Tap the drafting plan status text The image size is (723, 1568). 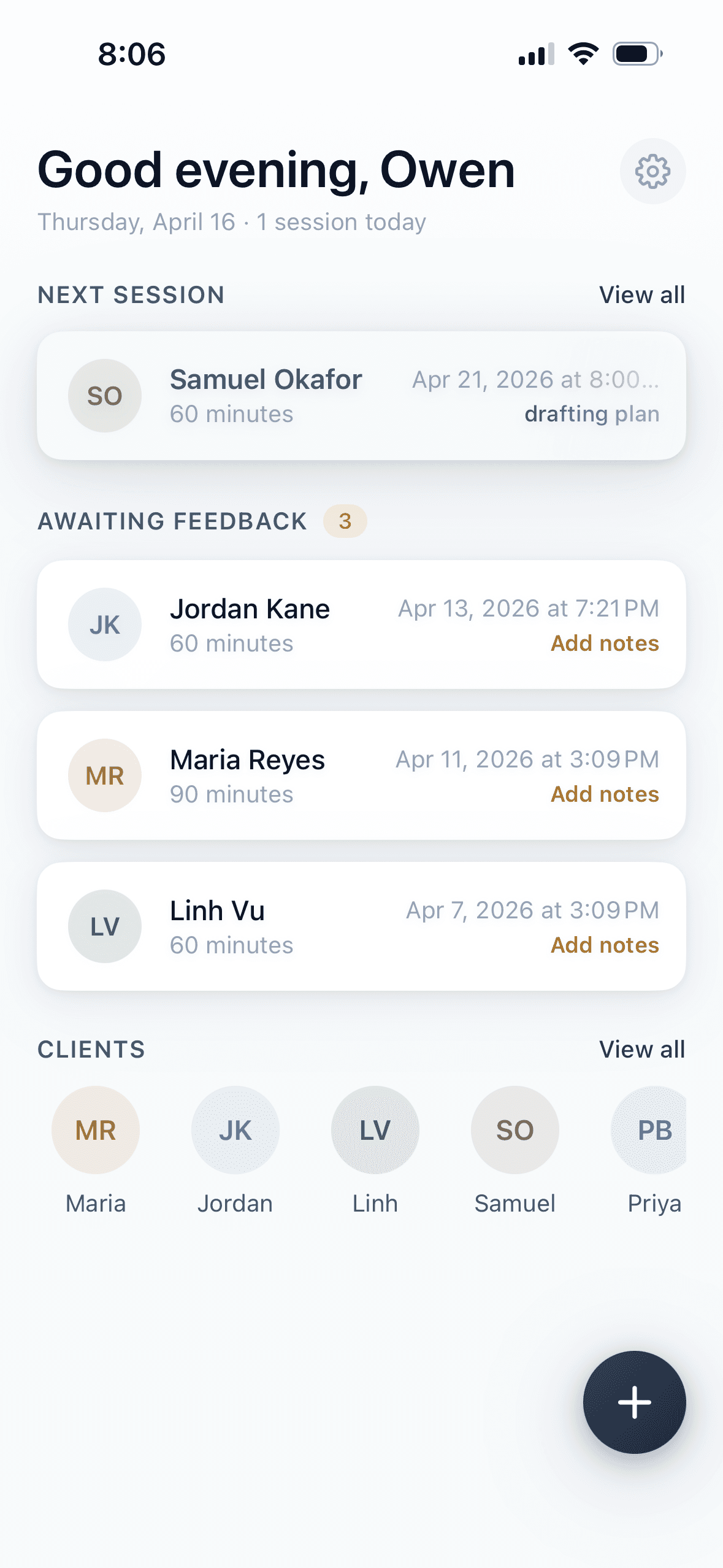pyautogui.click(x=592, y=413)
